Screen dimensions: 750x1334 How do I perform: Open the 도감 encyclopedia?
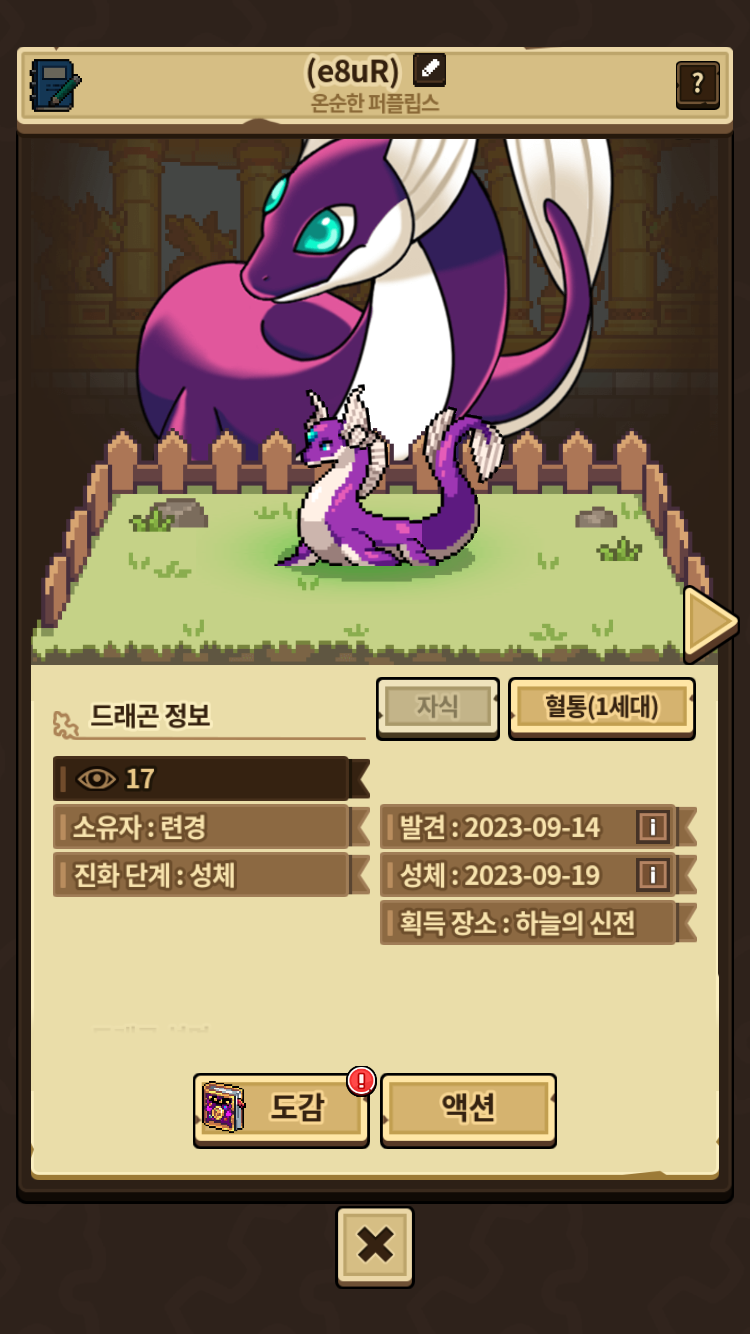[281, 1109]
